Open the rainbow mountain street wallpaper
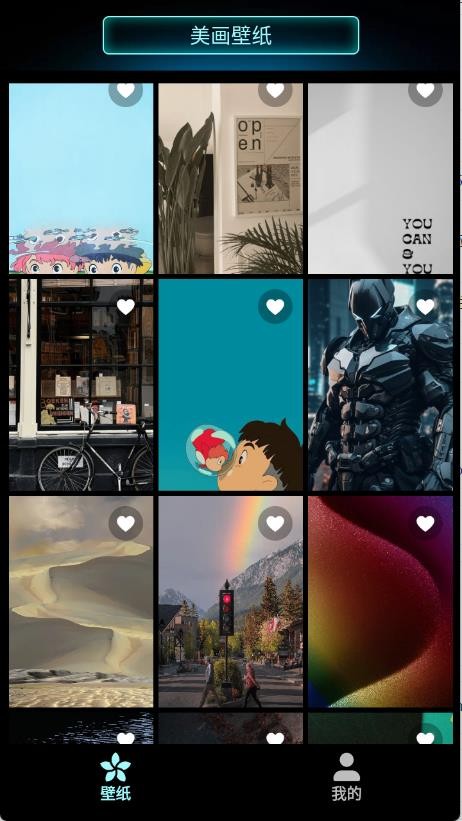 [x=230, y=602]
